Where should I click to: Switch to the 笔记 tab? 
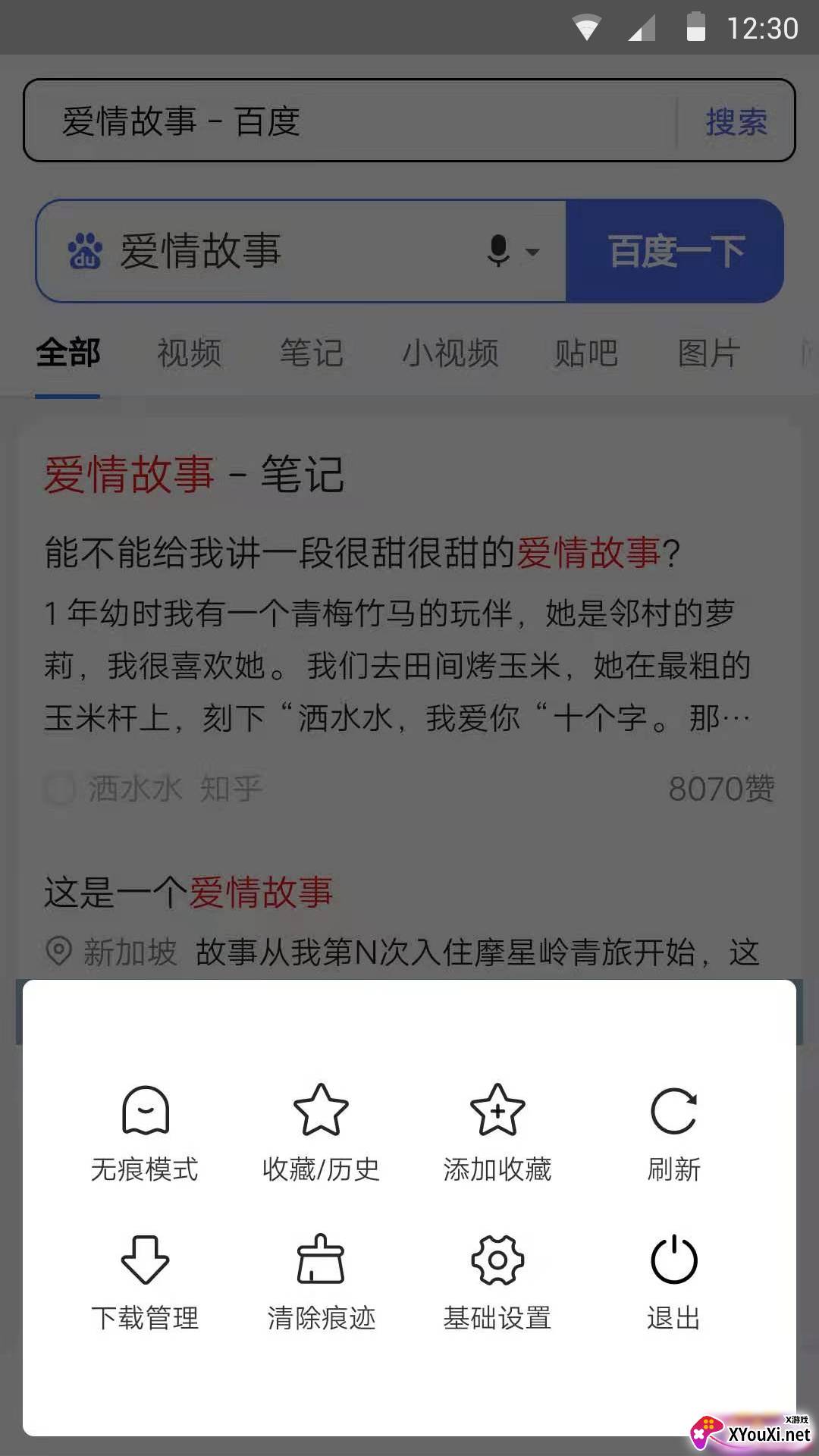tap(312, 353)
